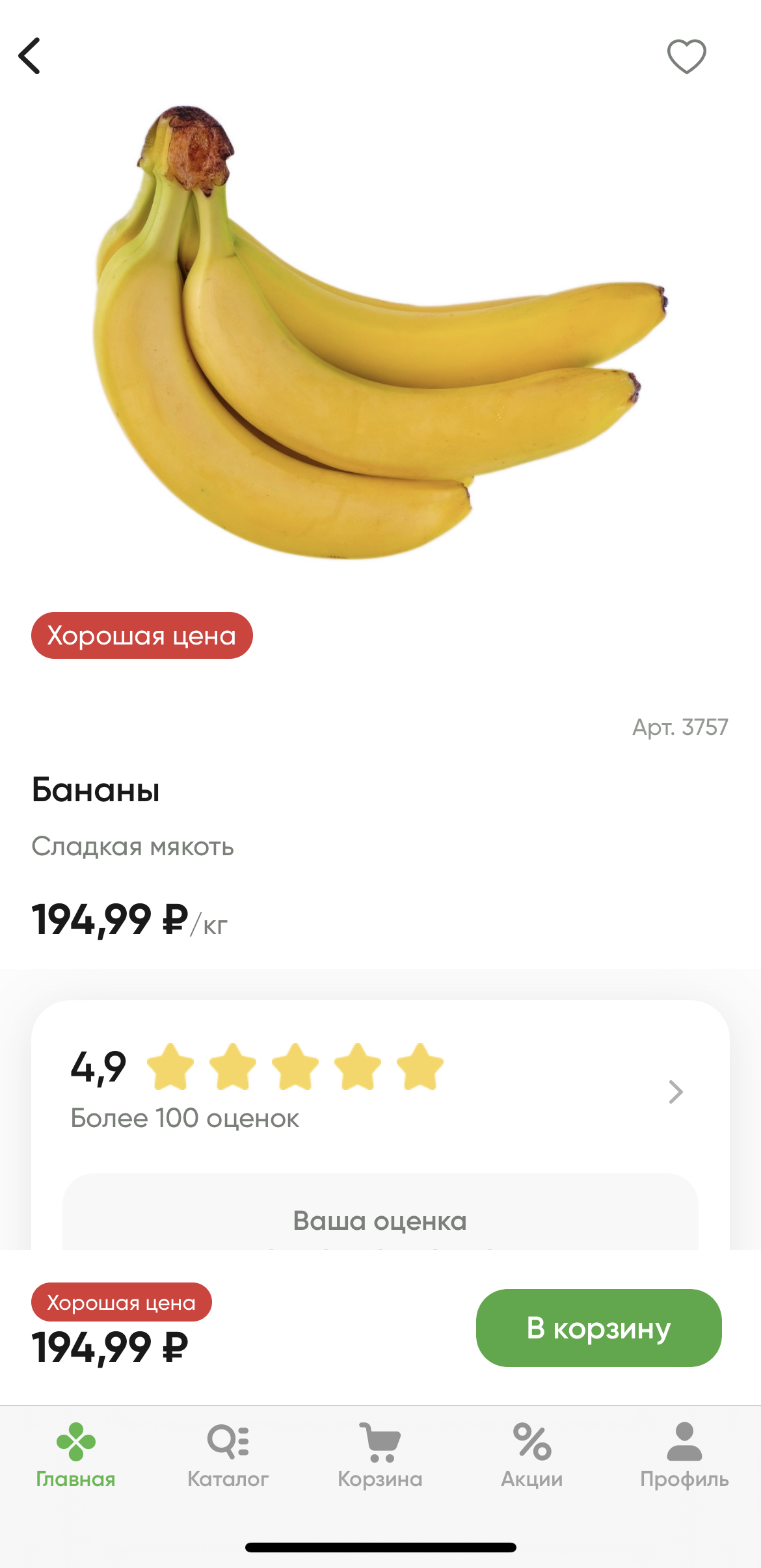Image resolution: width=761 pixels, height=1568 pixels.
Task: Go back using the top-left arrow
Action: coord(30,56)
